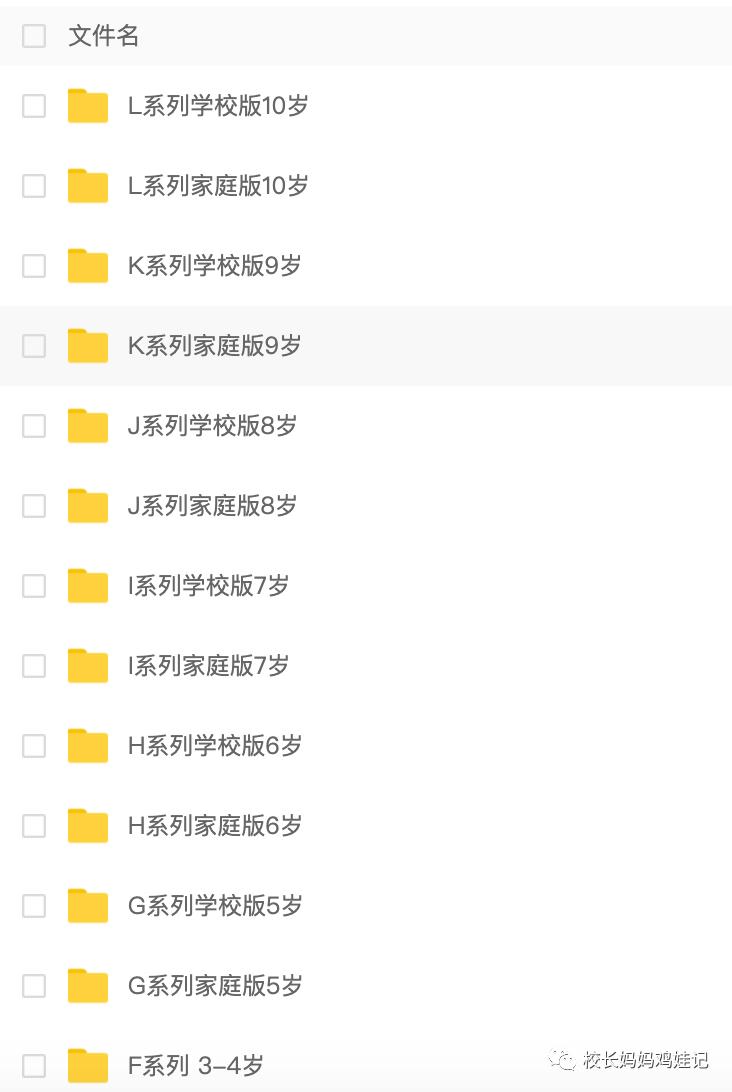Open the J系列学校版8岁 folder
Image resolution: width=732 pixels, height=1092 pixels.
tap(212, 426)
